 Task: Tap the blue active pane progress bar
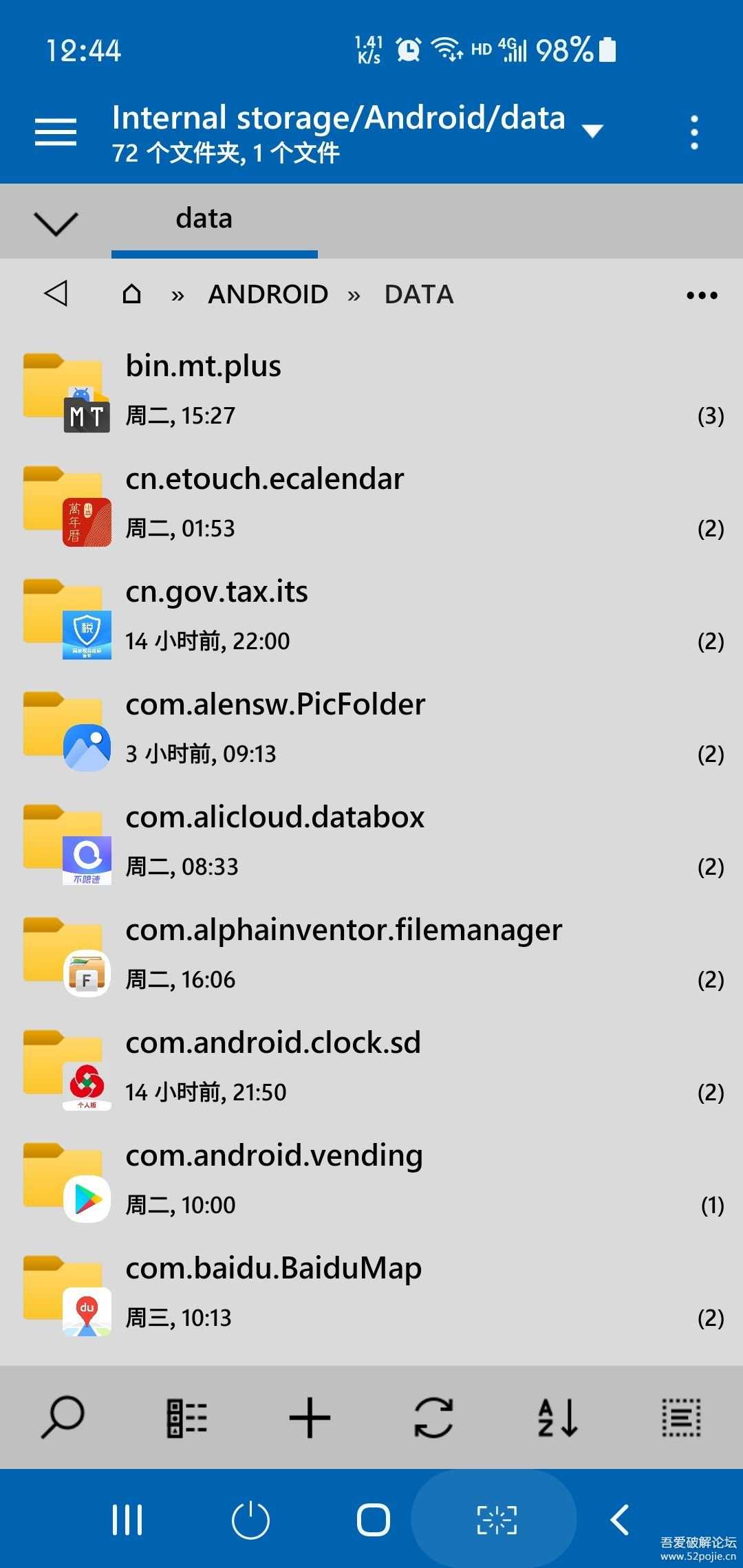213,254
